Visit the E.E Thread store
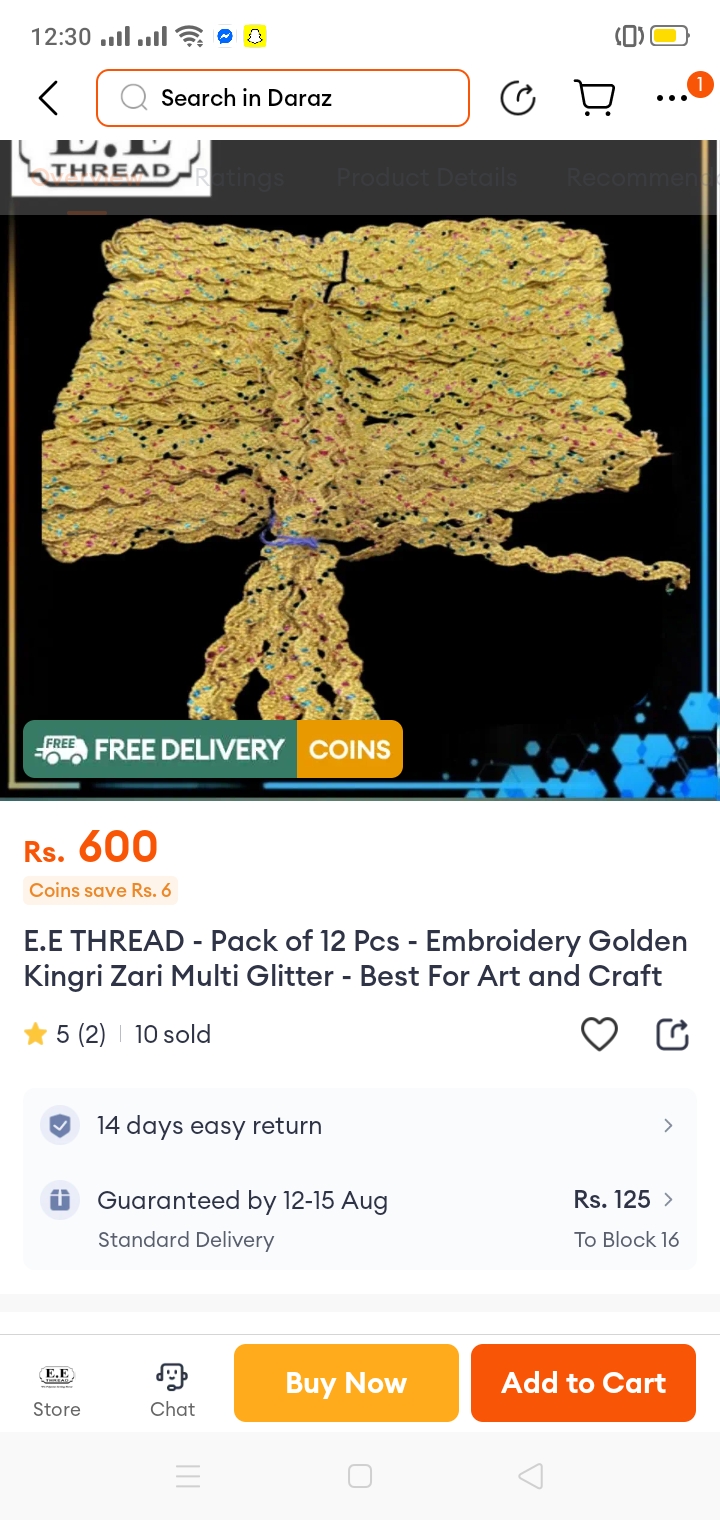The image size is (720, 1520). [x=56, y=1385]
